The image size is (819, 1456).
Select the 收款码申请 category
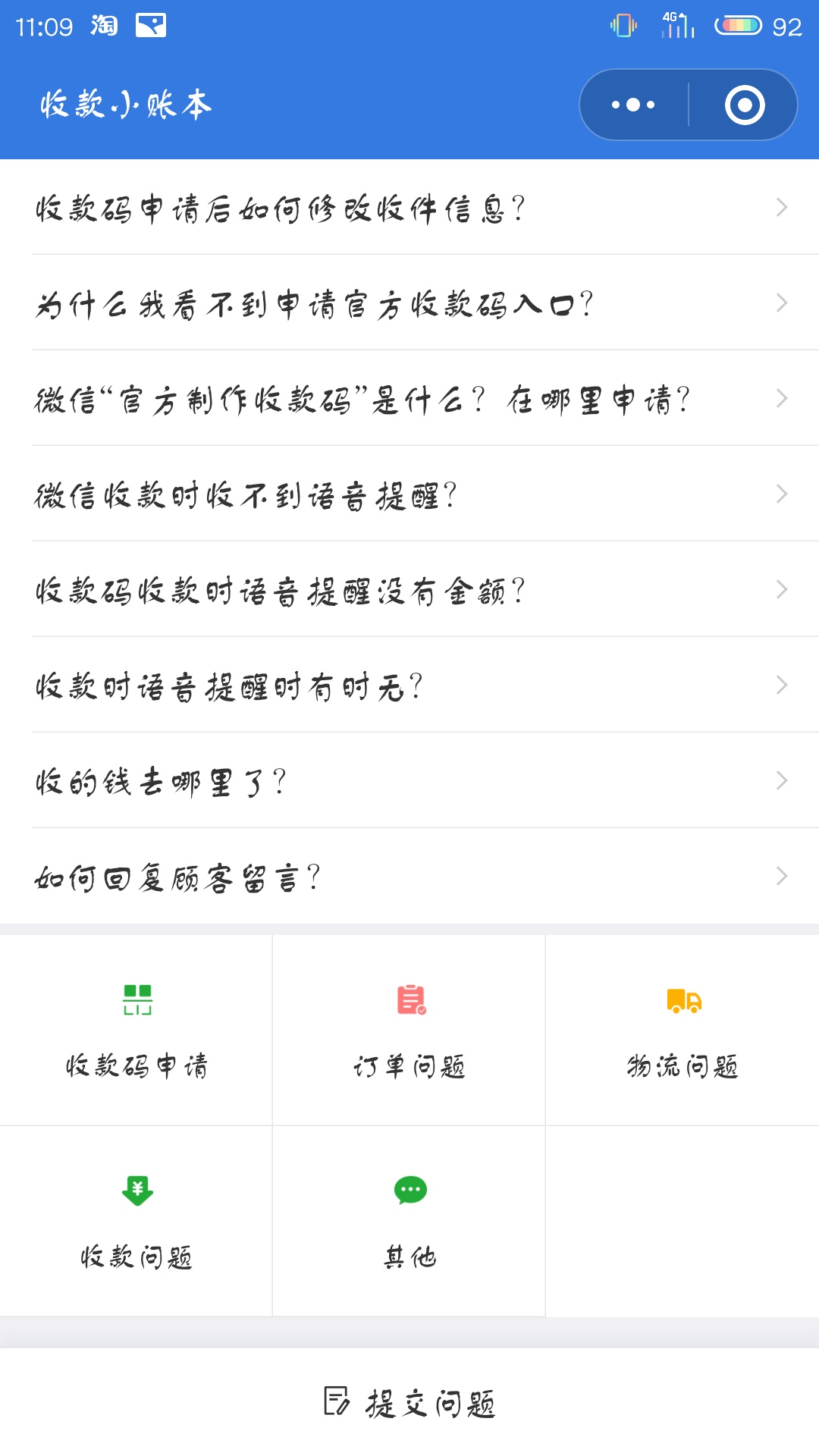click(x=136, y=1031)
